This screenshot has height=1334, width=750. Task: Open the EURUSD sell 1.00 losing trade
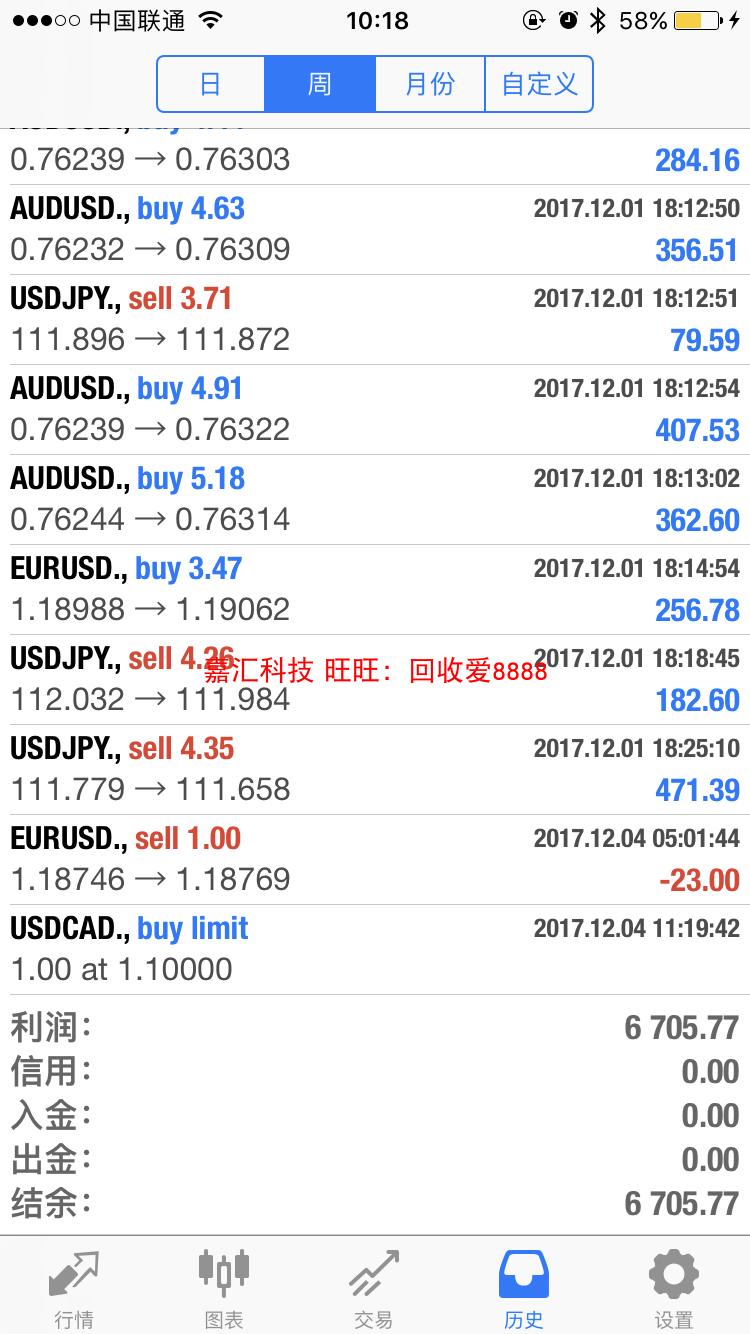click(375, 860)
